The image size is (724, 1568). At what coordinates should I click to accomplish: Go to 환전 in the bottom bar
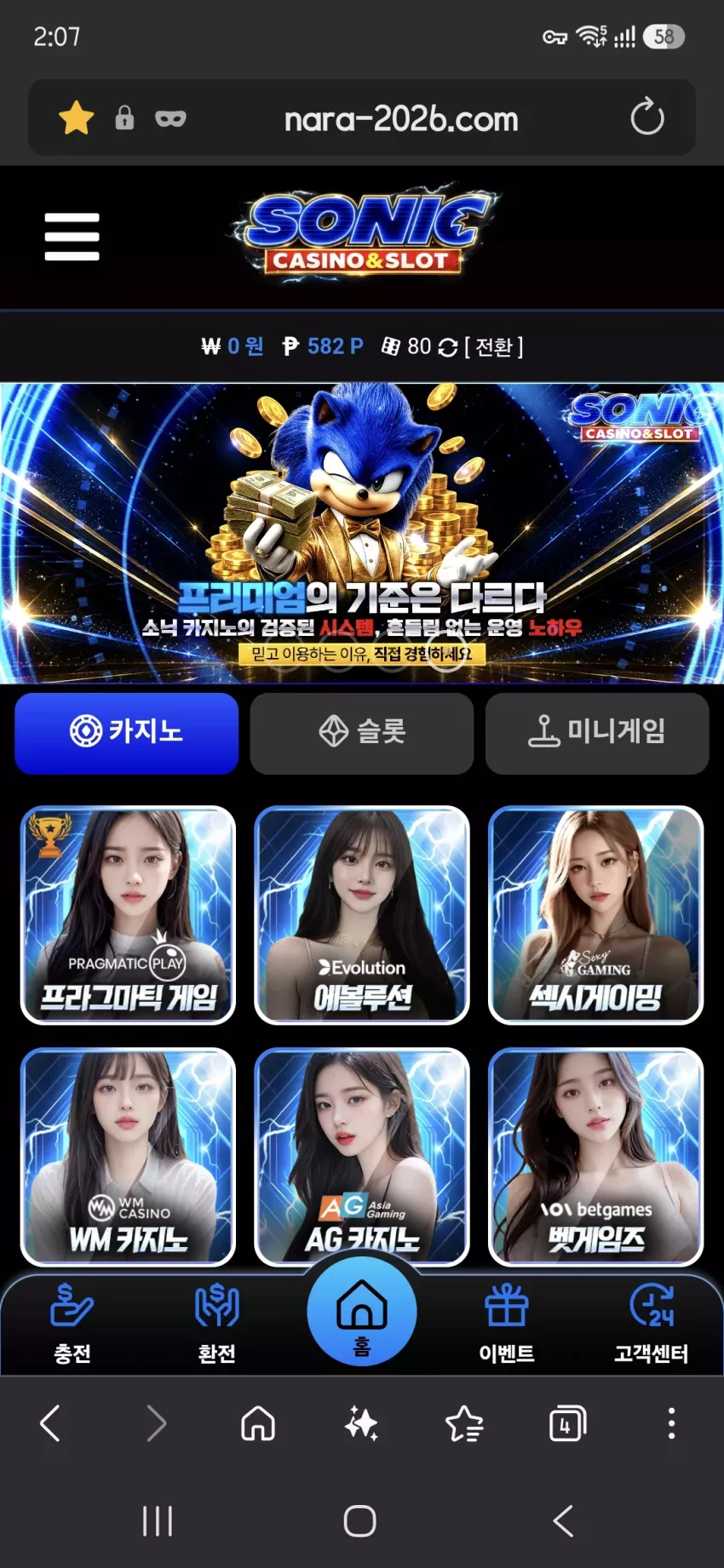click(217, 1325)
